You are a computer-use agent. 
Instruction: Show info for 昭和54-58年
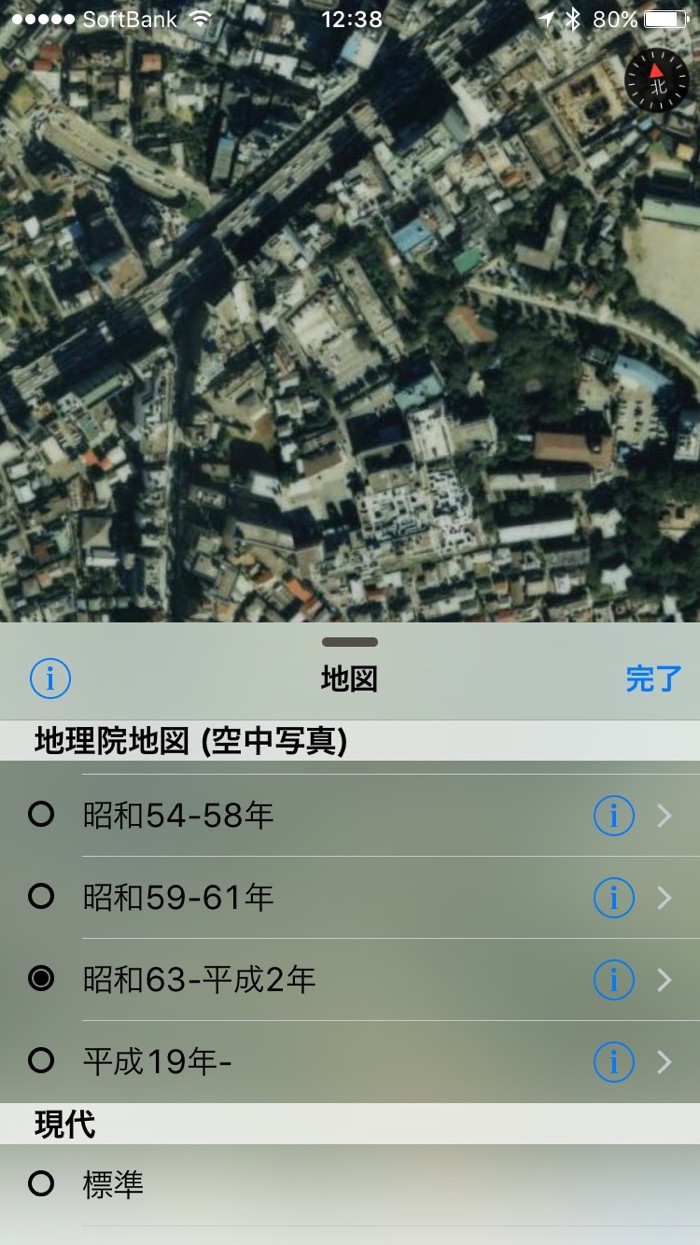point(613,816)
